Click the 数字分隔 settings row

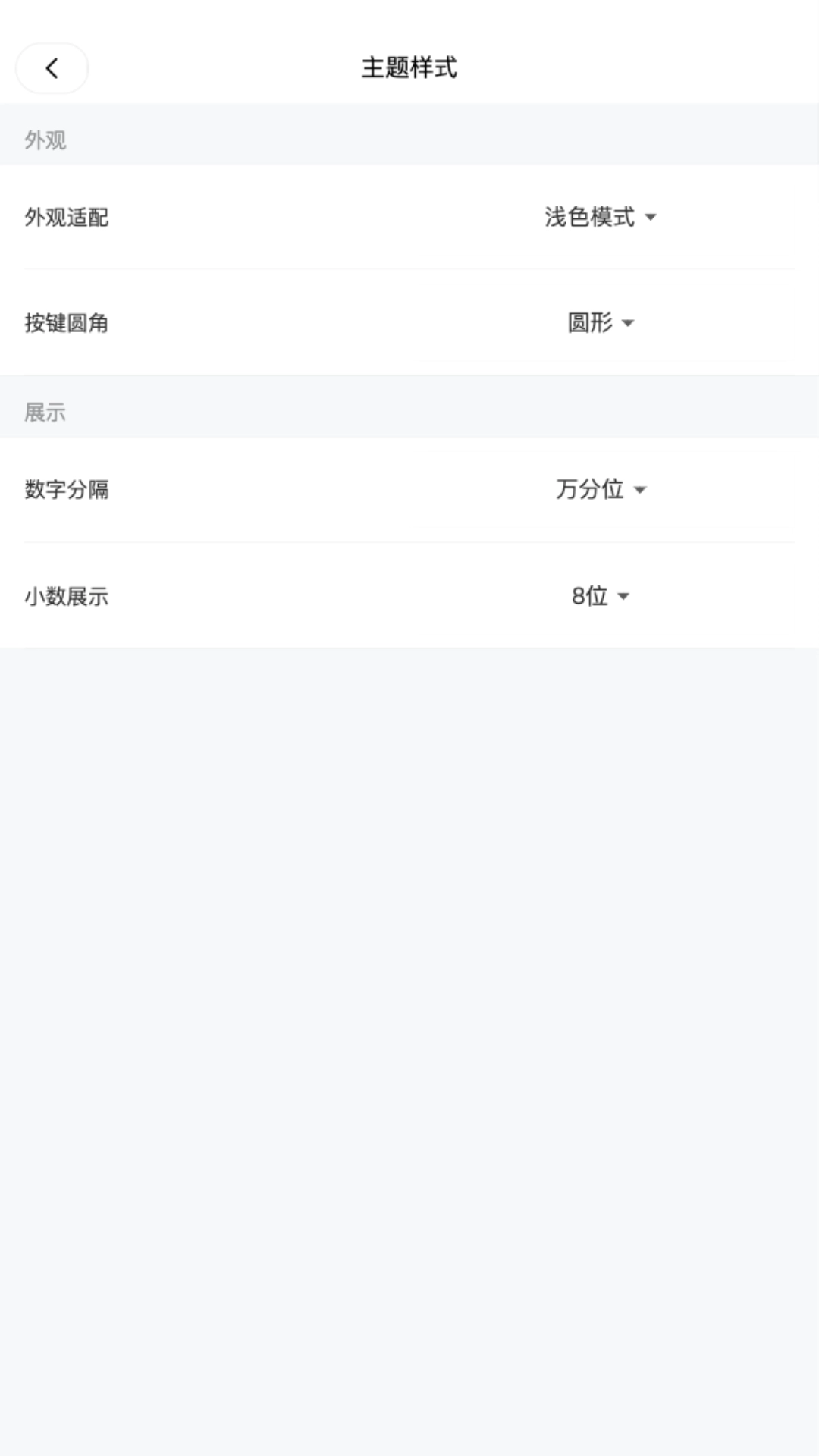[x=409, y=490]
